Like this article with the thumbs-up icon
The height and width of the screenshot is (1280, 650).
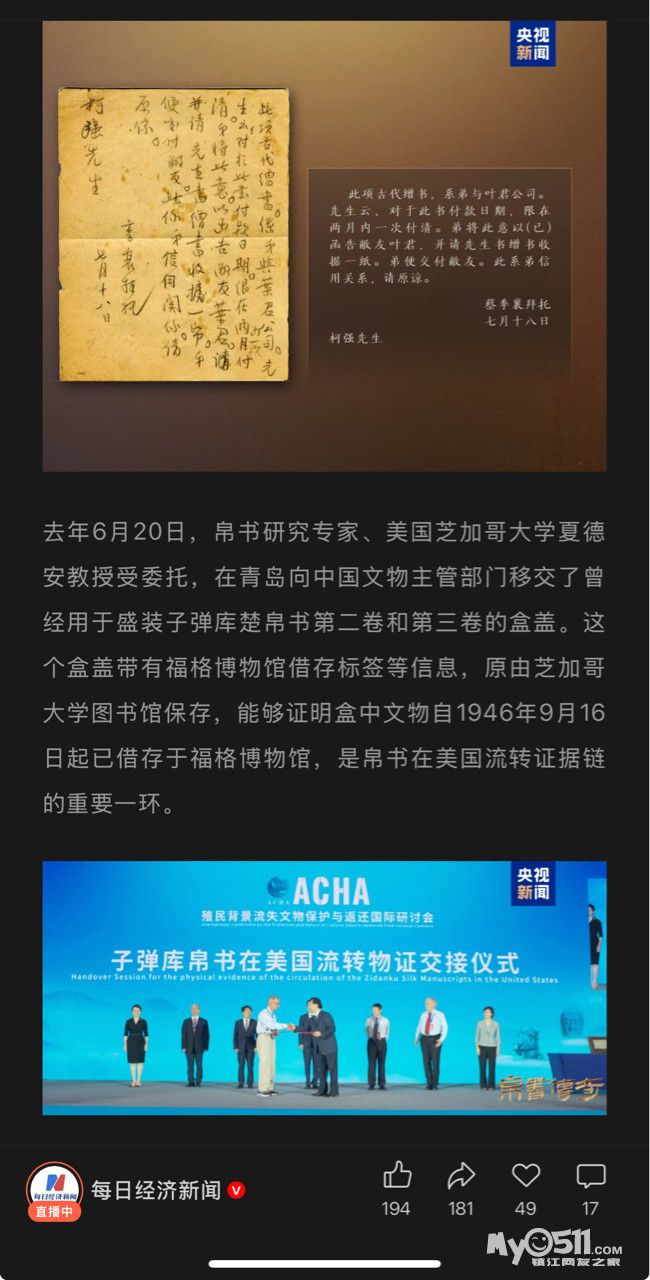tap(397, 1175)
